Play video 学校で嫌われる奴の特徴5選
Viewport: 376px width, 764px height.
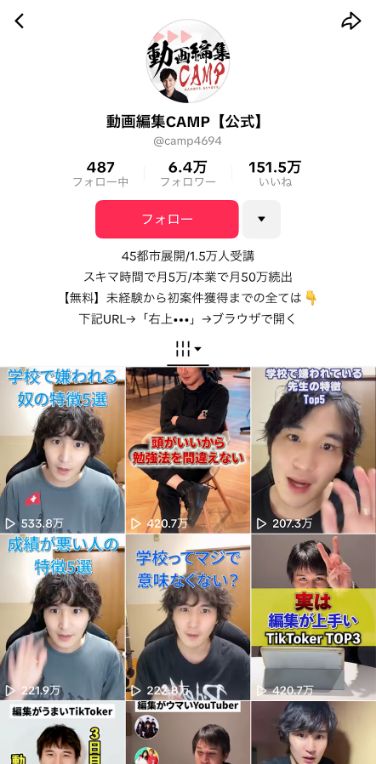pyautogui.click(x=62, y=450)
